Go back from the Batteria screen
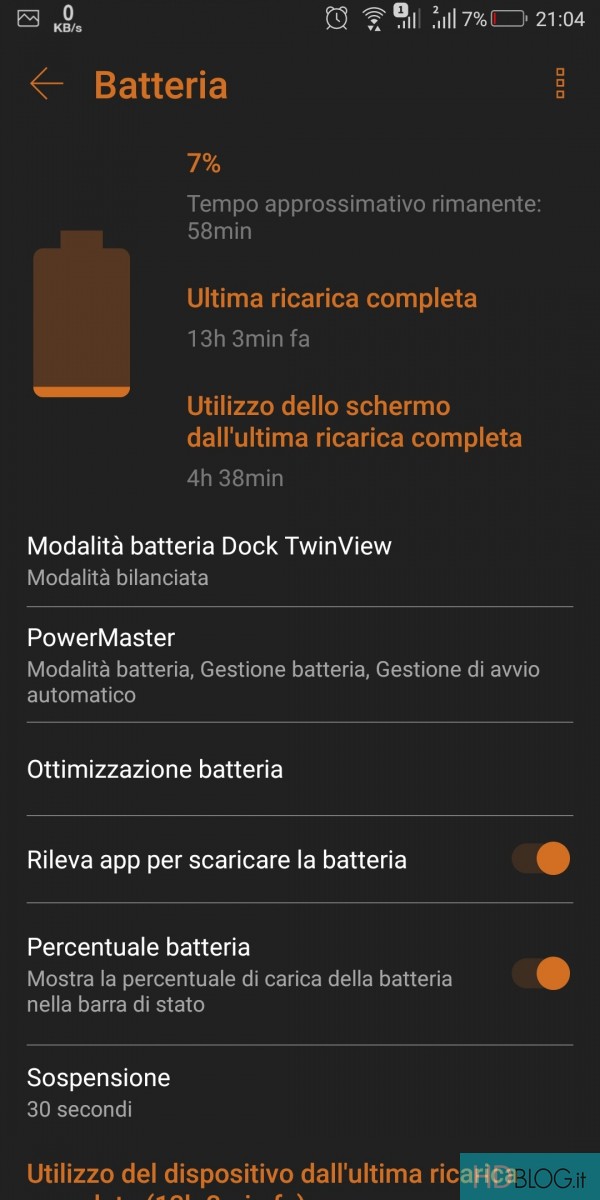 [x=46, y=84]
